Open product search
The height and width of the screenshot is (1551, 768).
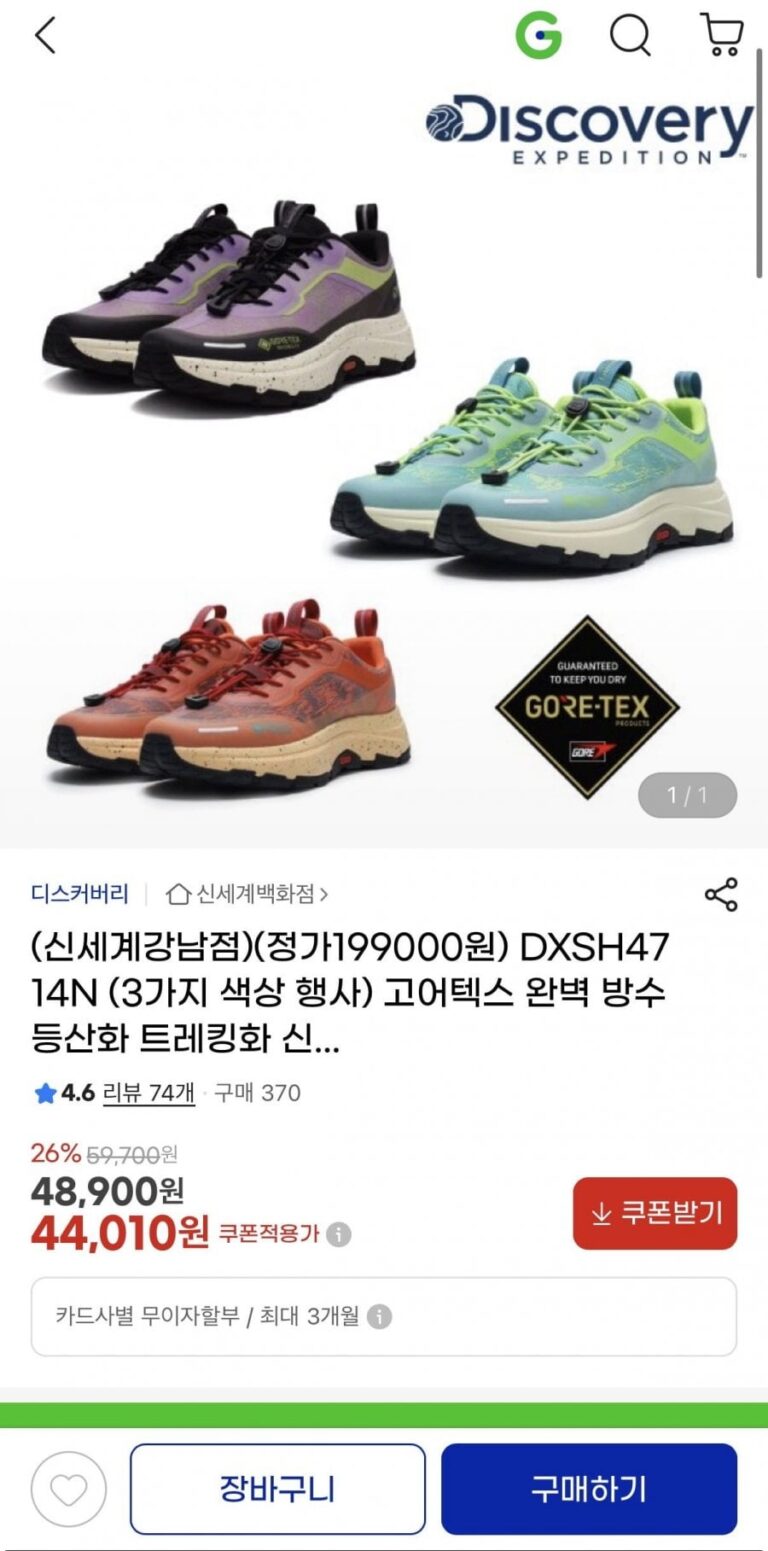click(630, 37)
